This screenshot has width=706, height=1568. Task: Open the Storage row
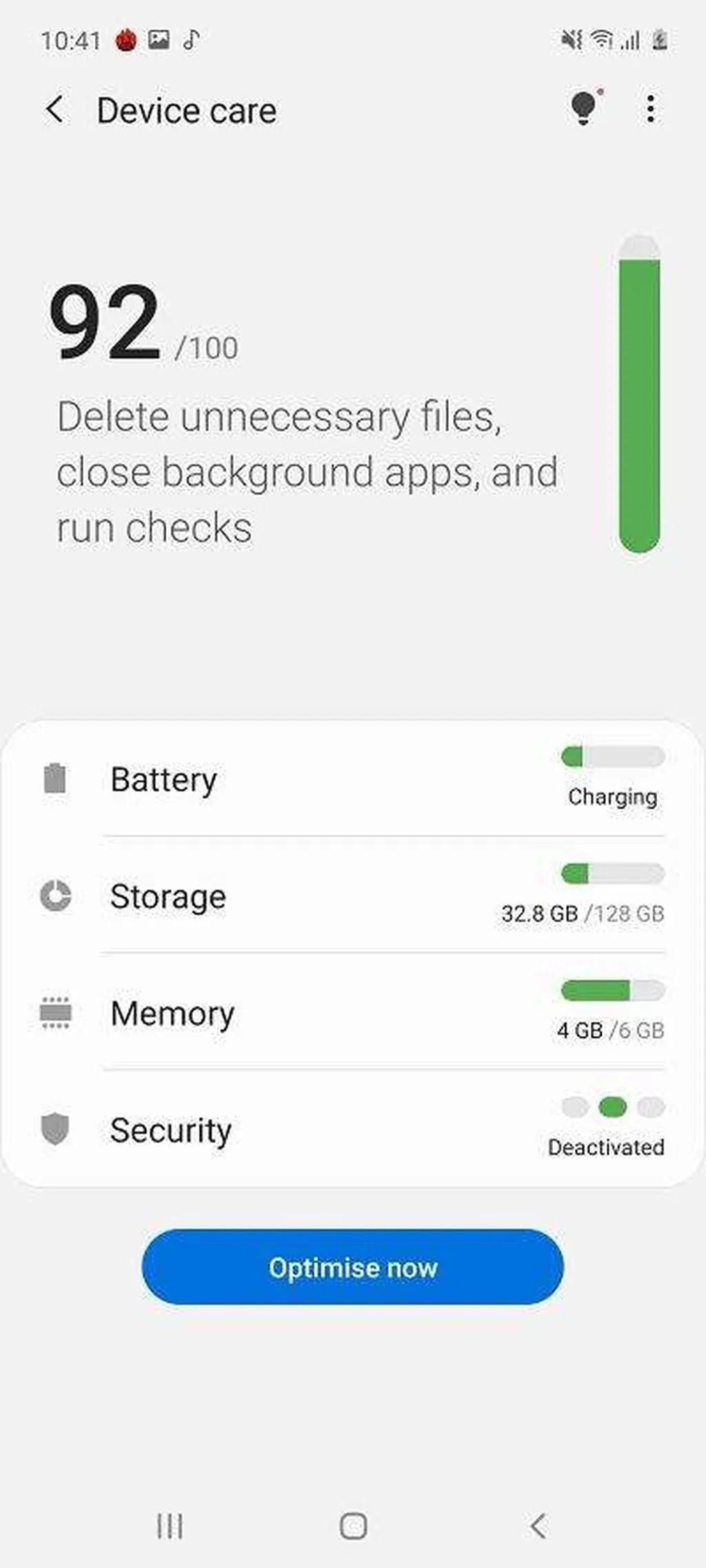352,896
